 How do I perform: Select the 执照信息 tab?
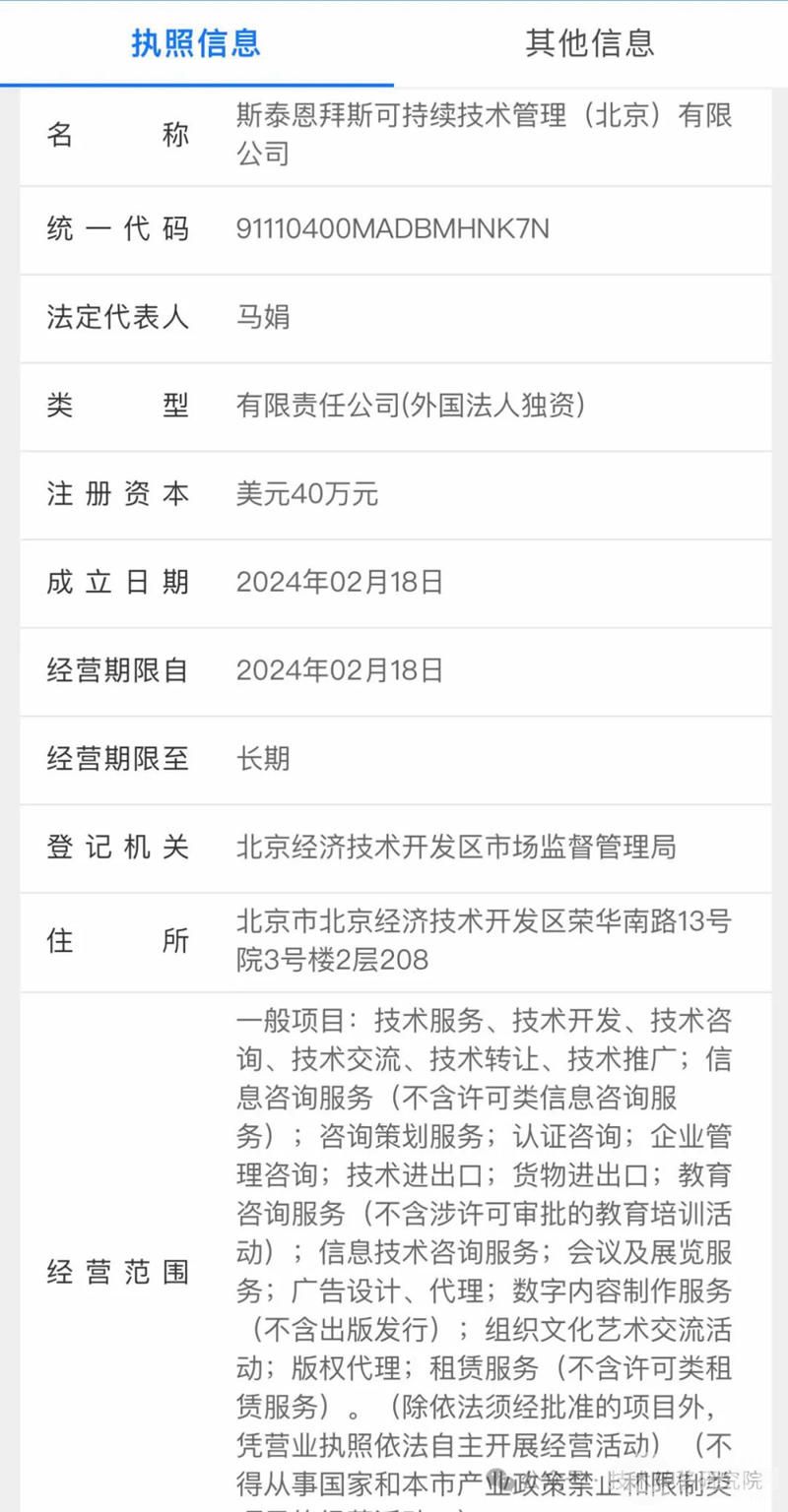(196, 43)
